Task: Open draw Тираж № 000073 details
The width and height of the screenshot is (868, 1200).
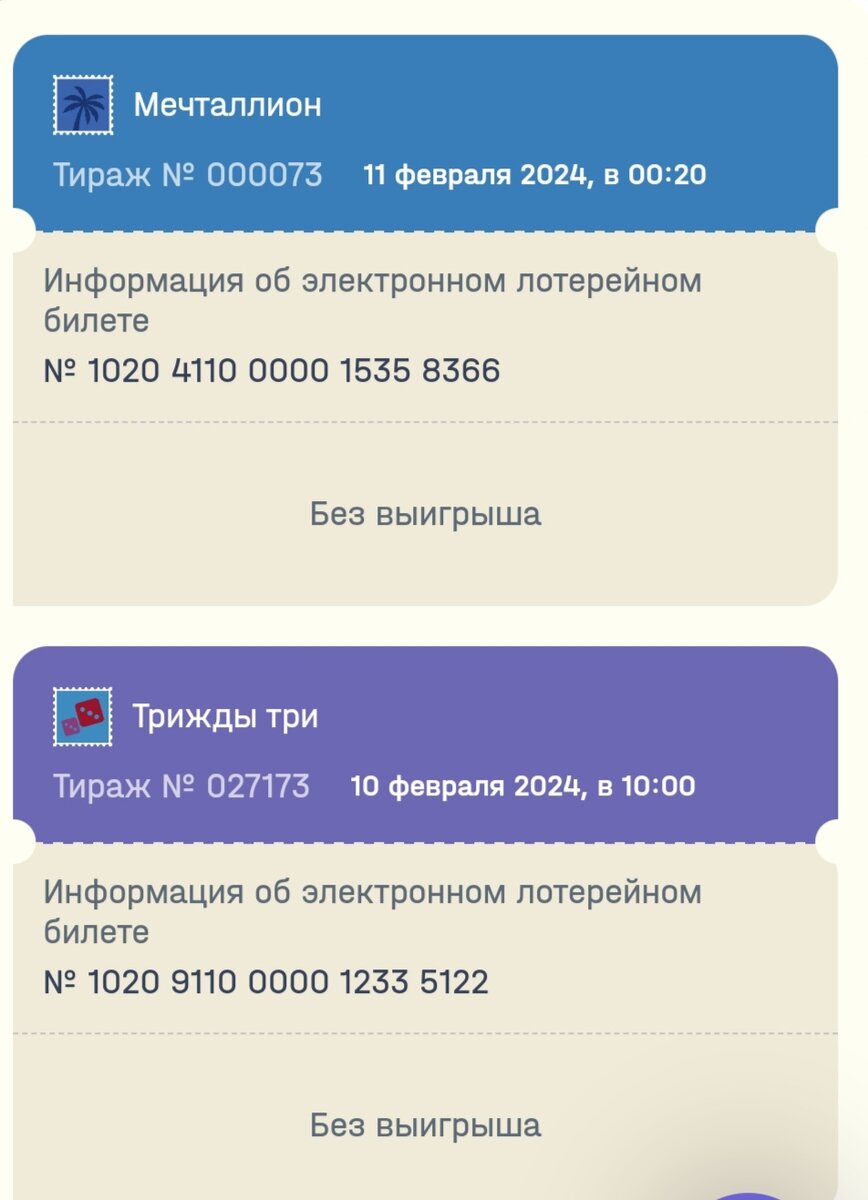Action: tap(188, 175)
